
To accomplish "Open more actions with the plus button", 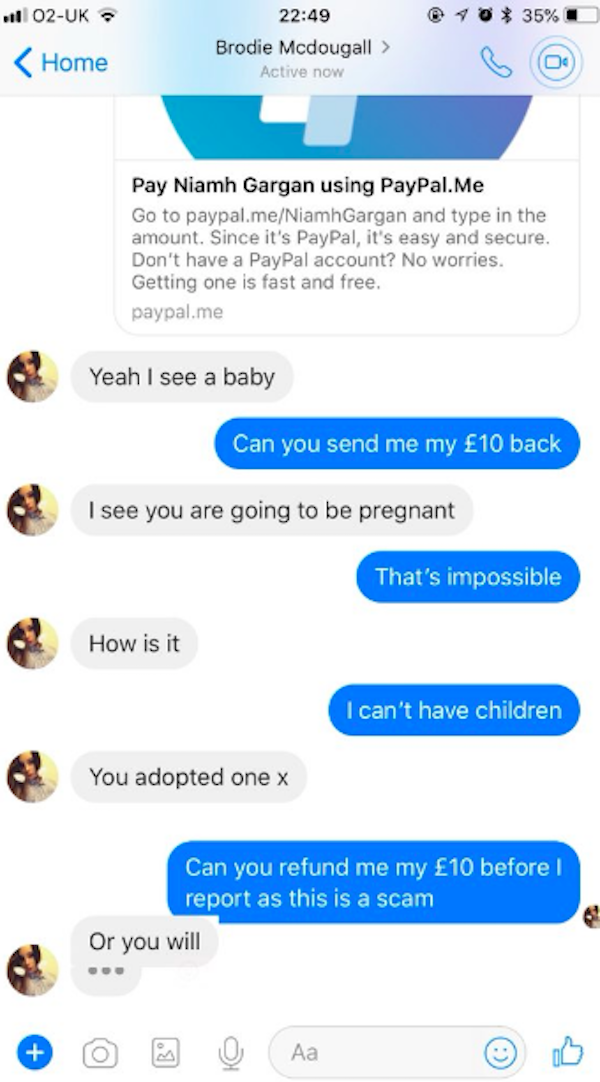I will click(35, 1052).
